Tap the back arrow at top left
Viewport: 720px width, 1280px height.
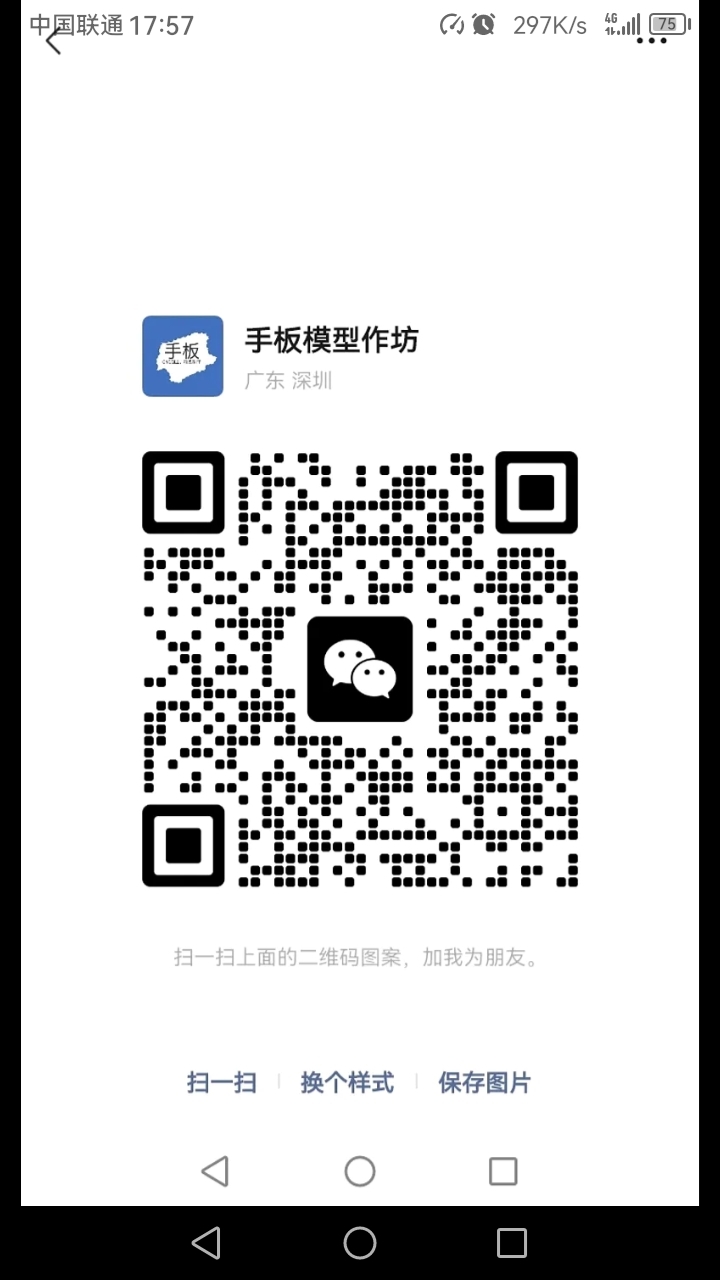coord(50,42)
